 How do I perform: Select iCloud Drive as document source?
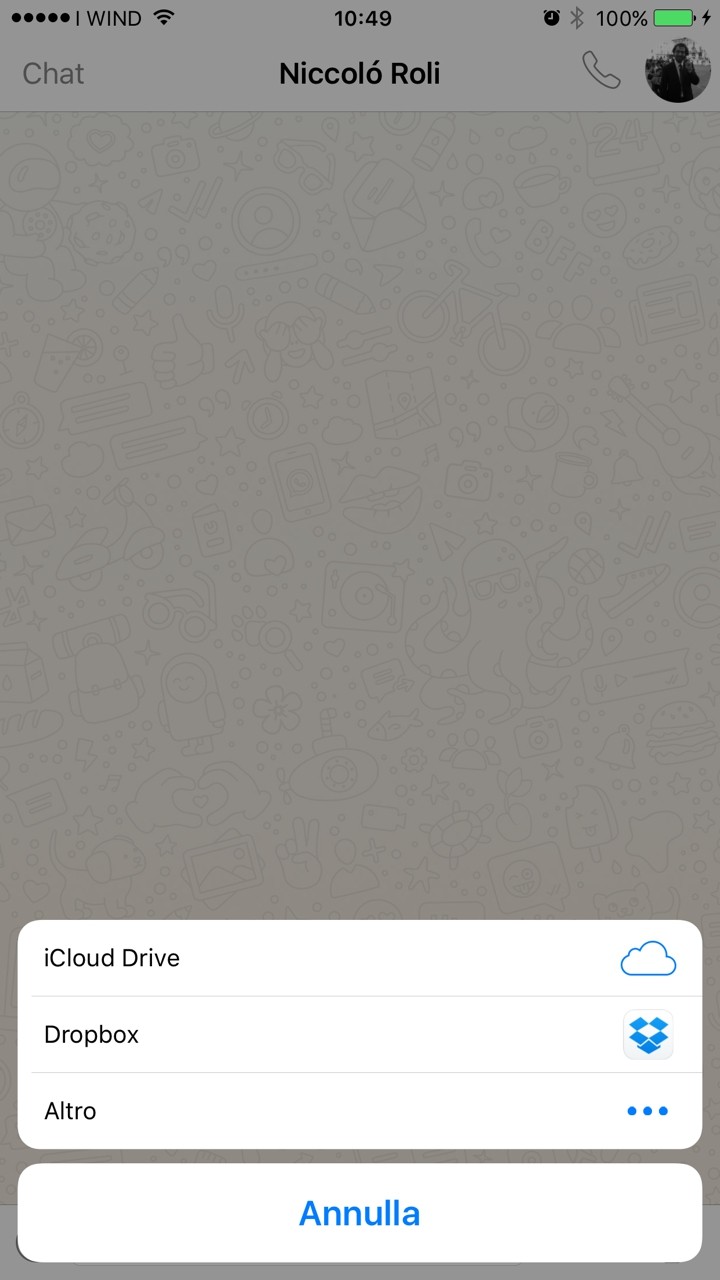(360, 958)
